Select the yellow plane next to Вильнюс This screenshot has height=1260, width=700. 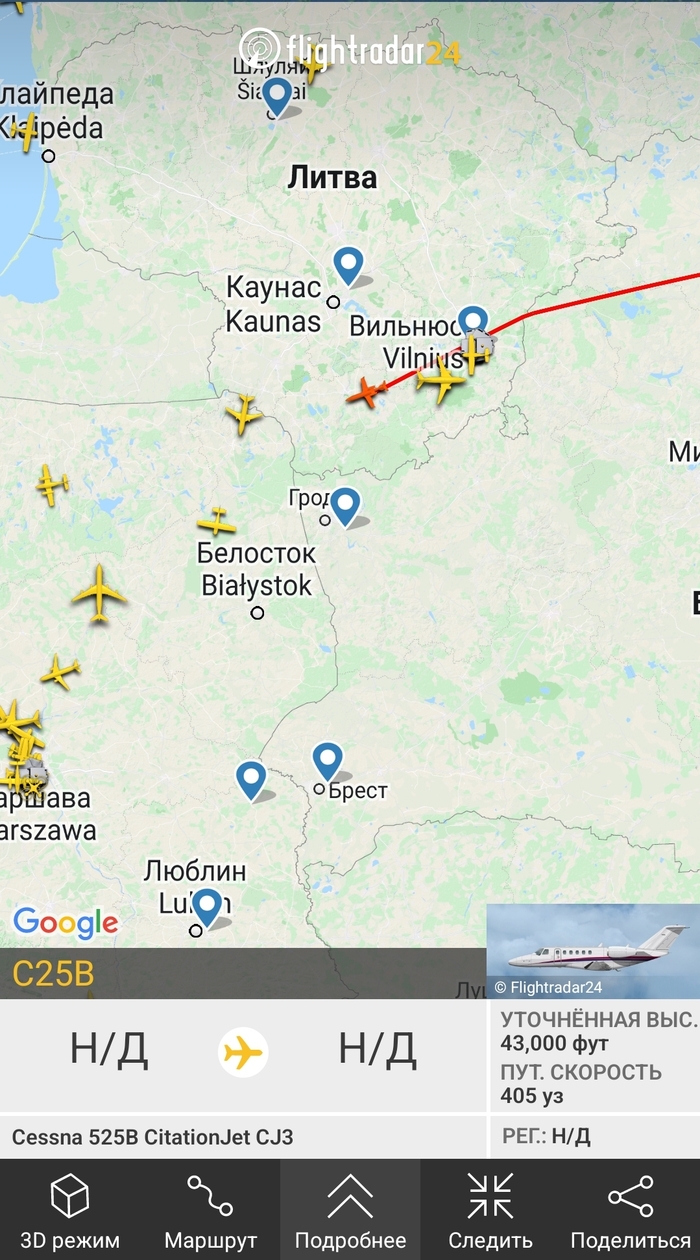coord(440,381)
